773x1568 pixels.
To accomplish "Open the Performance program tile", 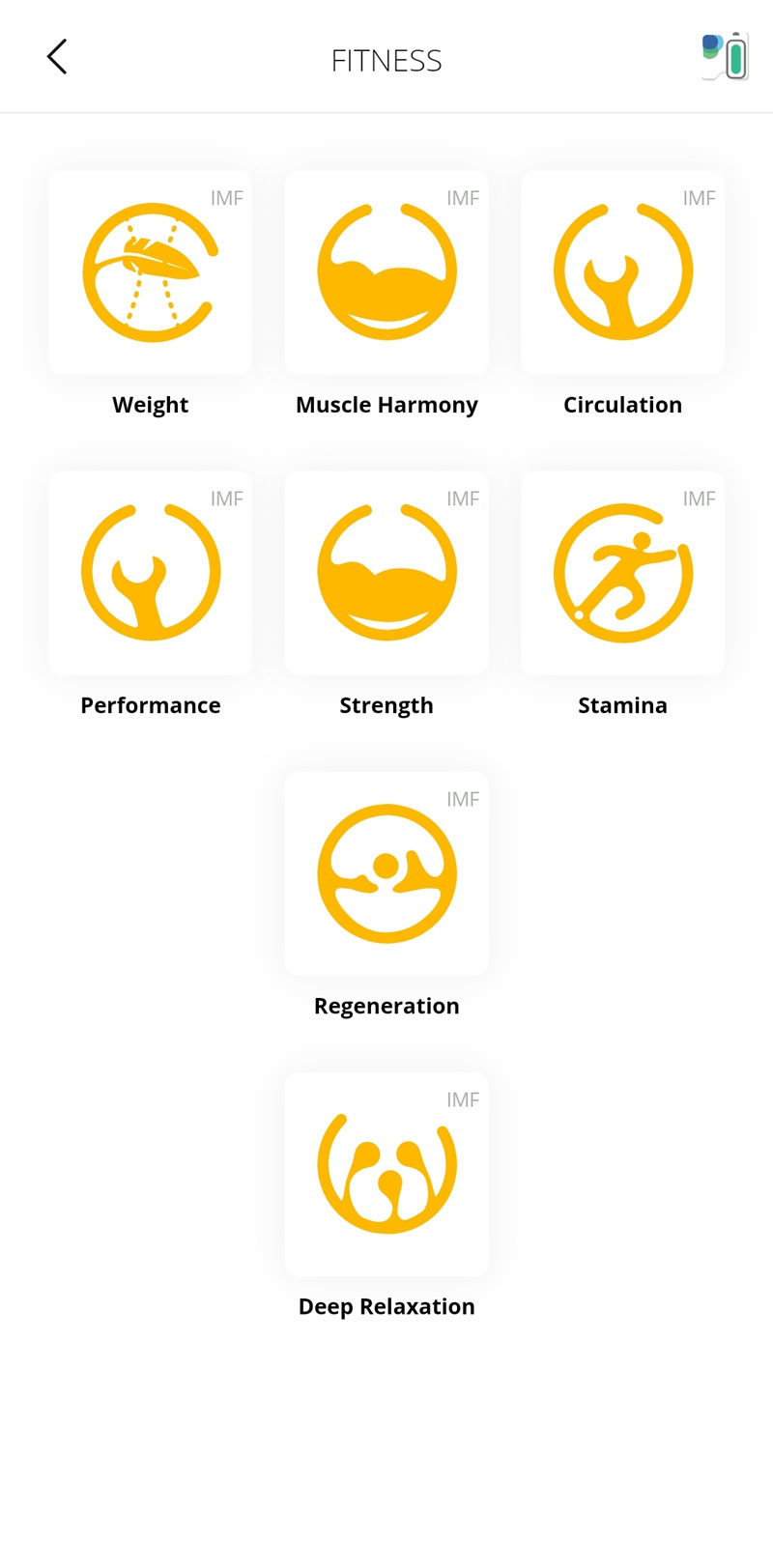I will coord(151,573).
